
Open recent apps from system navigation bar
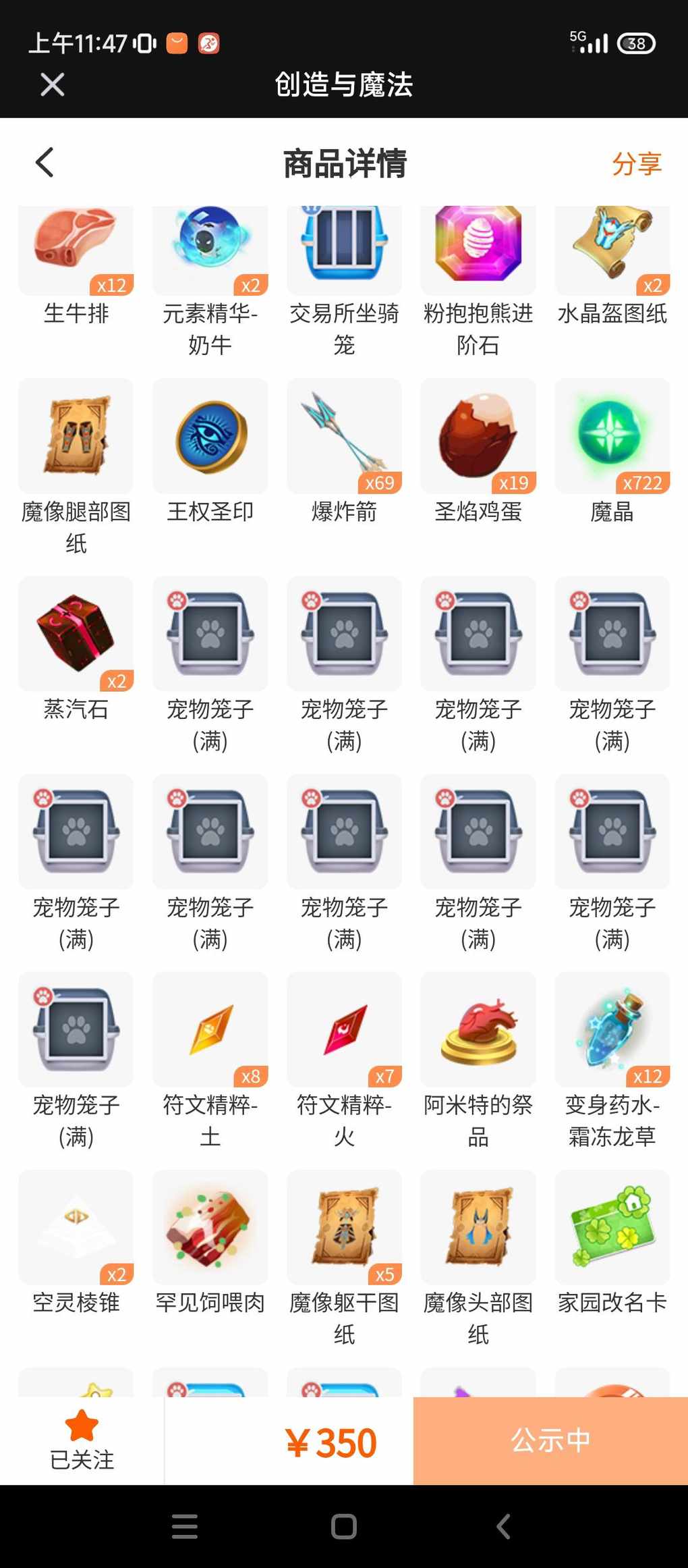click(x=184, y=1526)
